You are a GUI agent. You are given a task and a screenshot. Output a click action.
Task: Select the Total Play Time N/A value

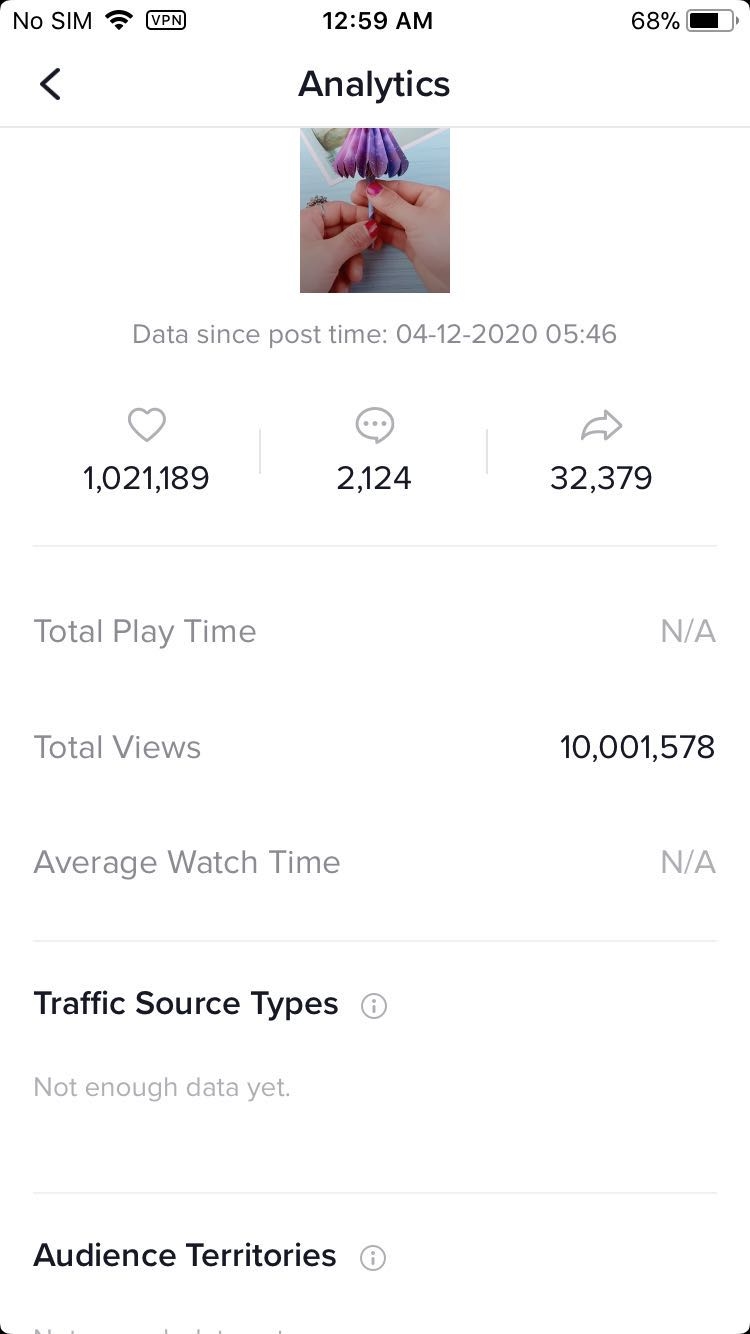[687, 630]
